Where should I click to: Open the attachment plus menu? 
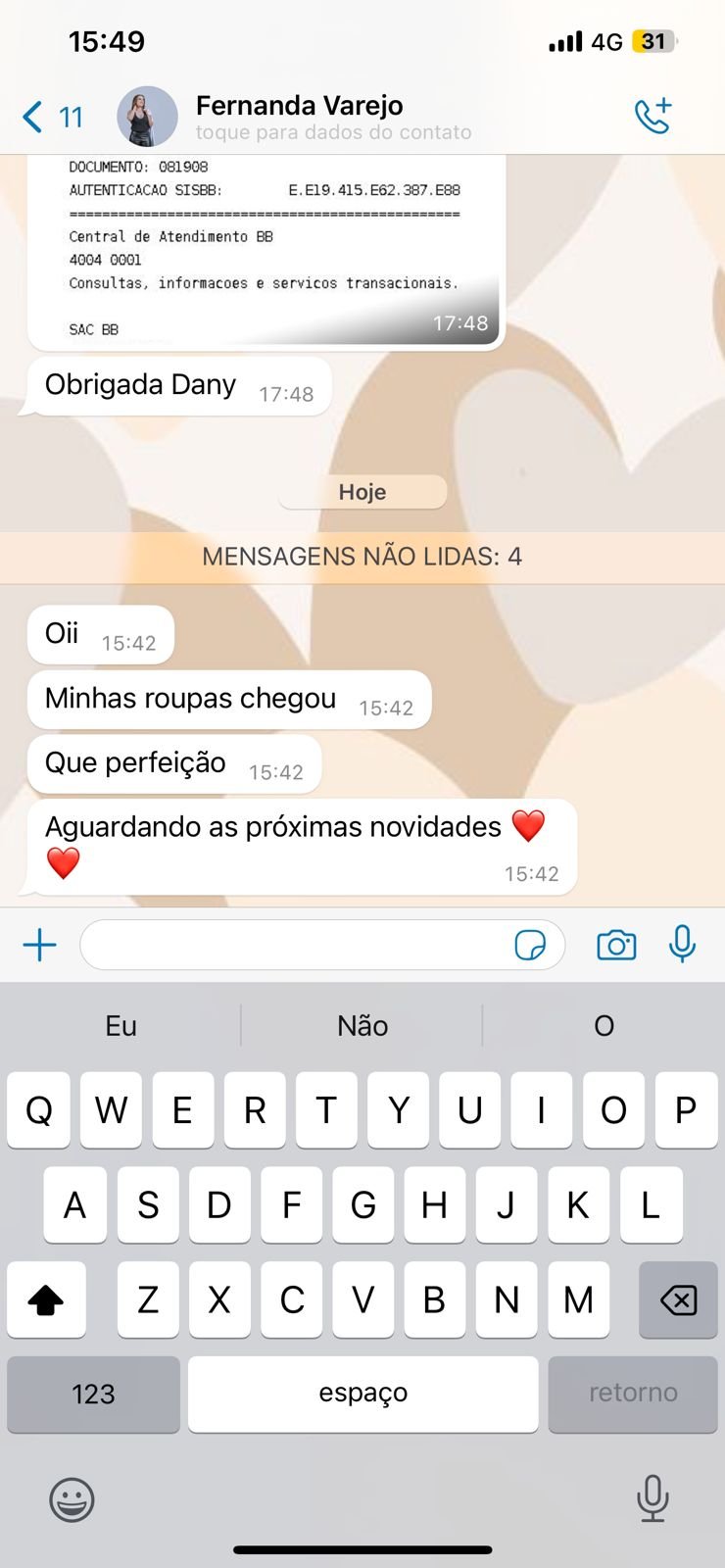click(39, 945)
